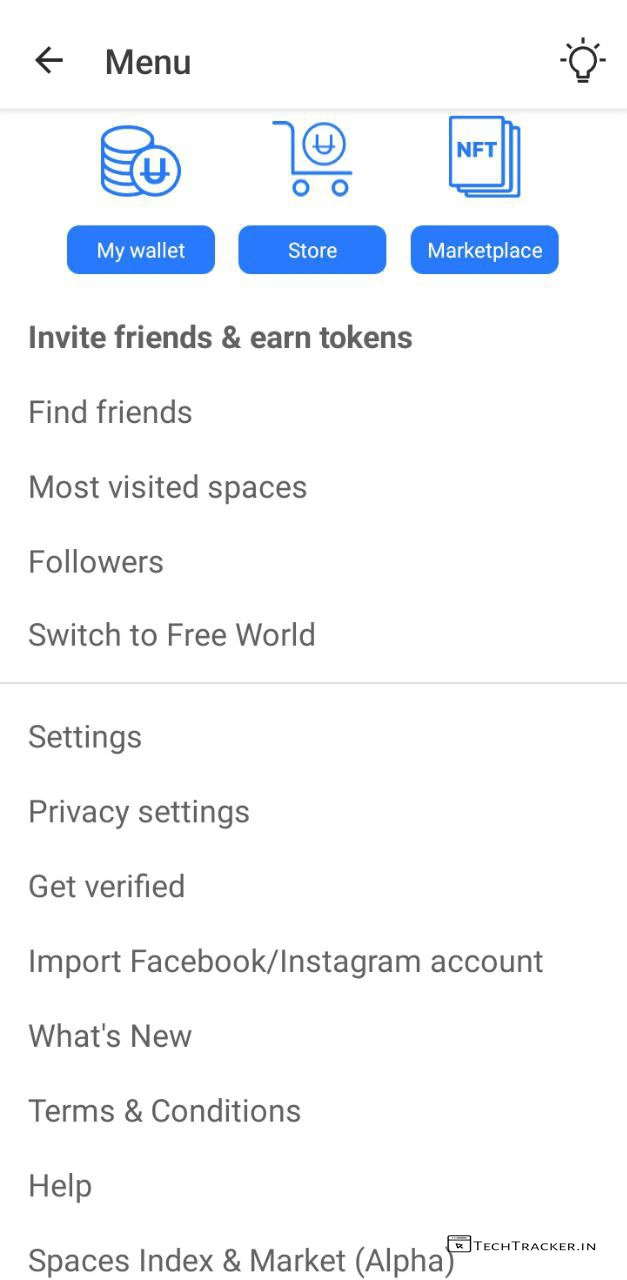The width and height of the screenshot is (627, 1280).
Task: Open the Help row
Action: (60, 1186)
